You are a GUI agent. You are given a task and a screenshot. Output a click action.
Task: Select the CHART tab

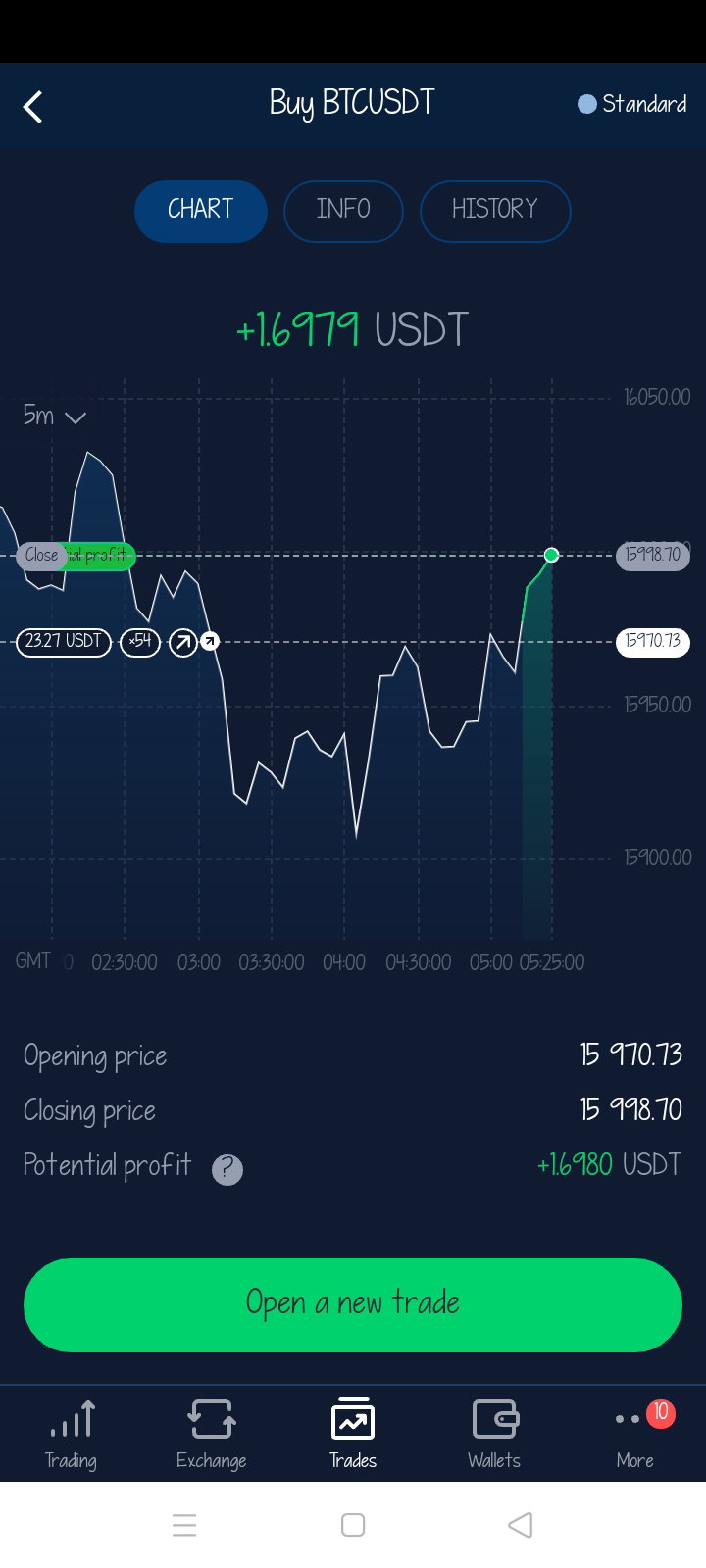click(201, 211)
